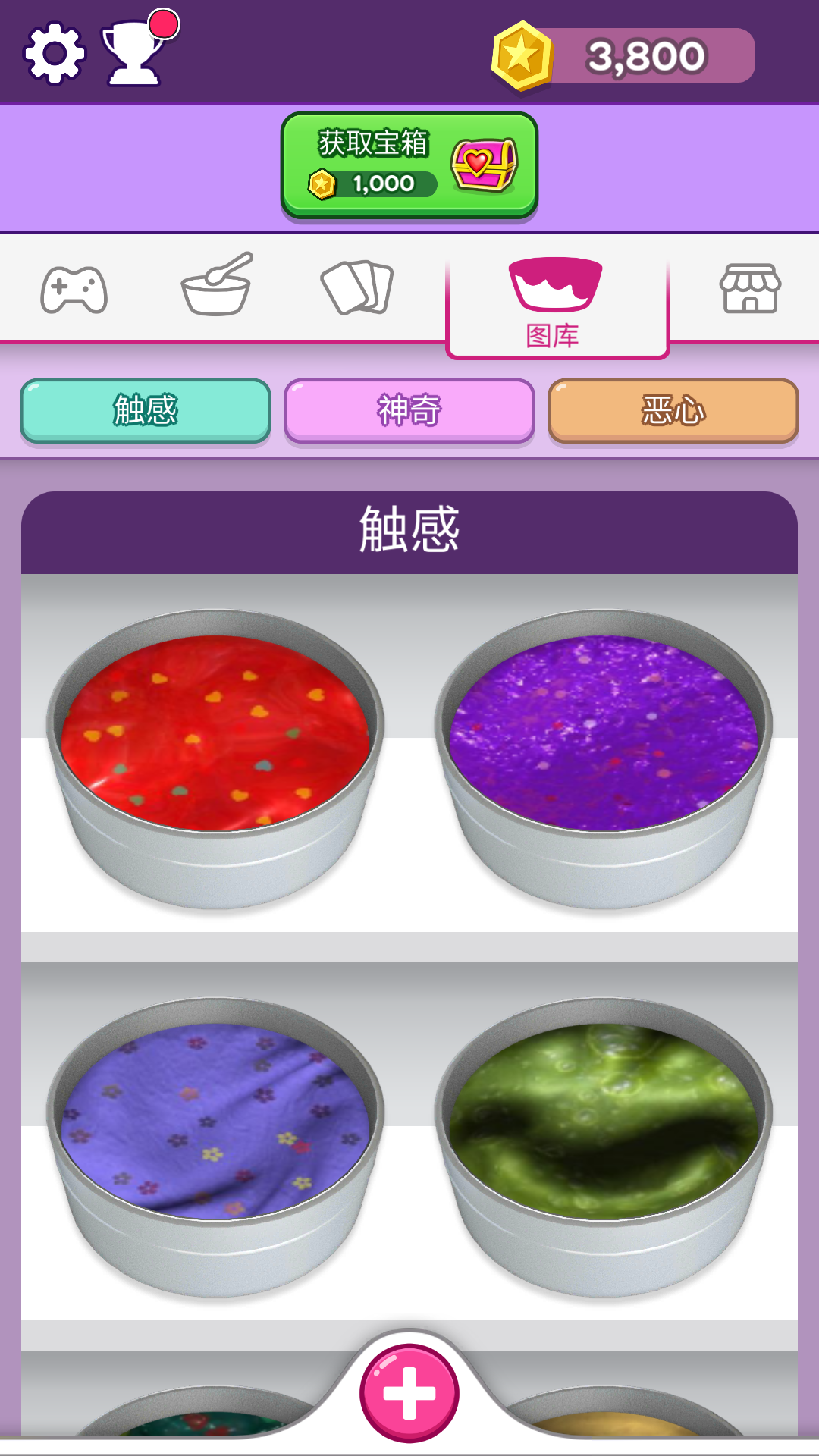This screenshot has width=819, height=1456.
Task: Tap the 获取宝箱 treasure chest button
Action: [409, 165]
